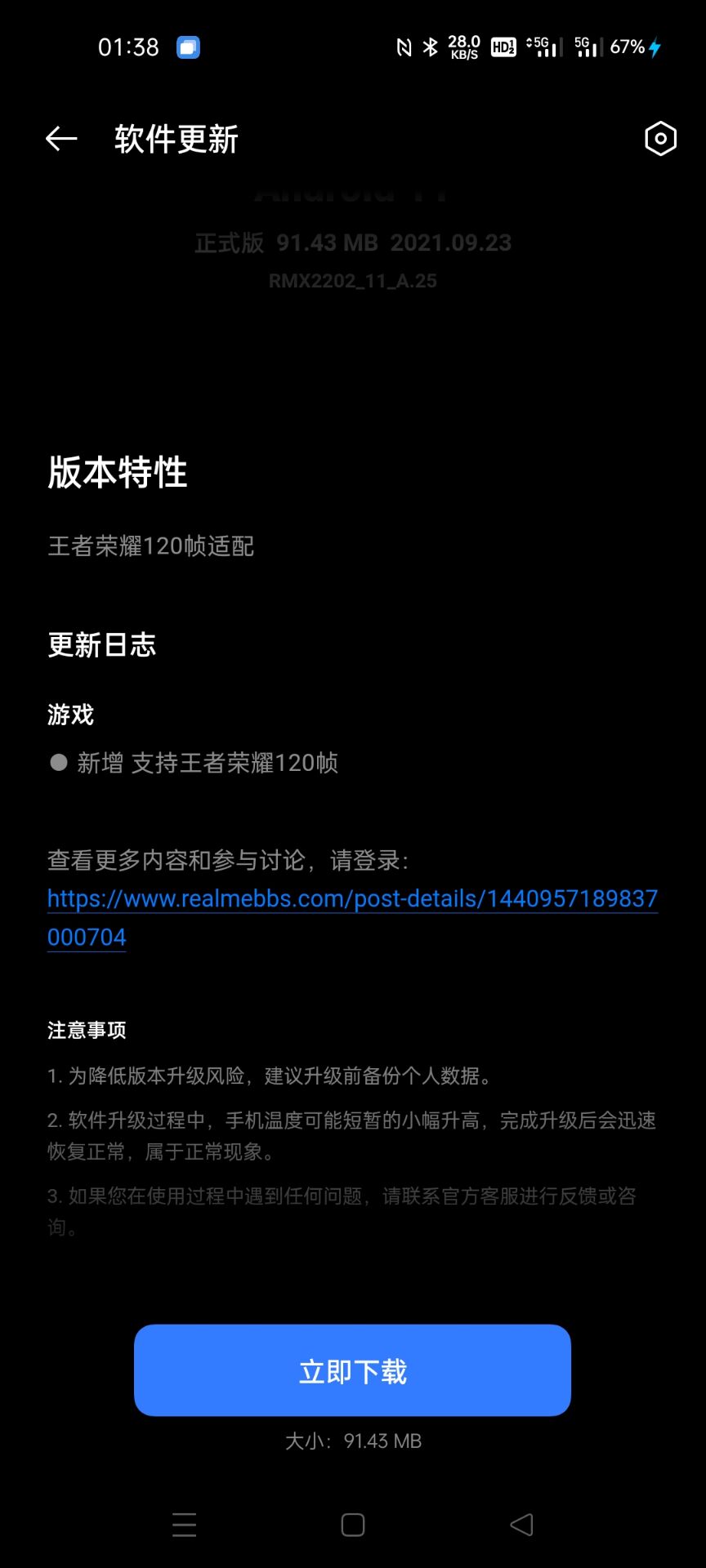The height and width of the screenshot is (1568, 706).
Task: Open update settings via the hexagon gear icon
Action: tap(660, 139)
